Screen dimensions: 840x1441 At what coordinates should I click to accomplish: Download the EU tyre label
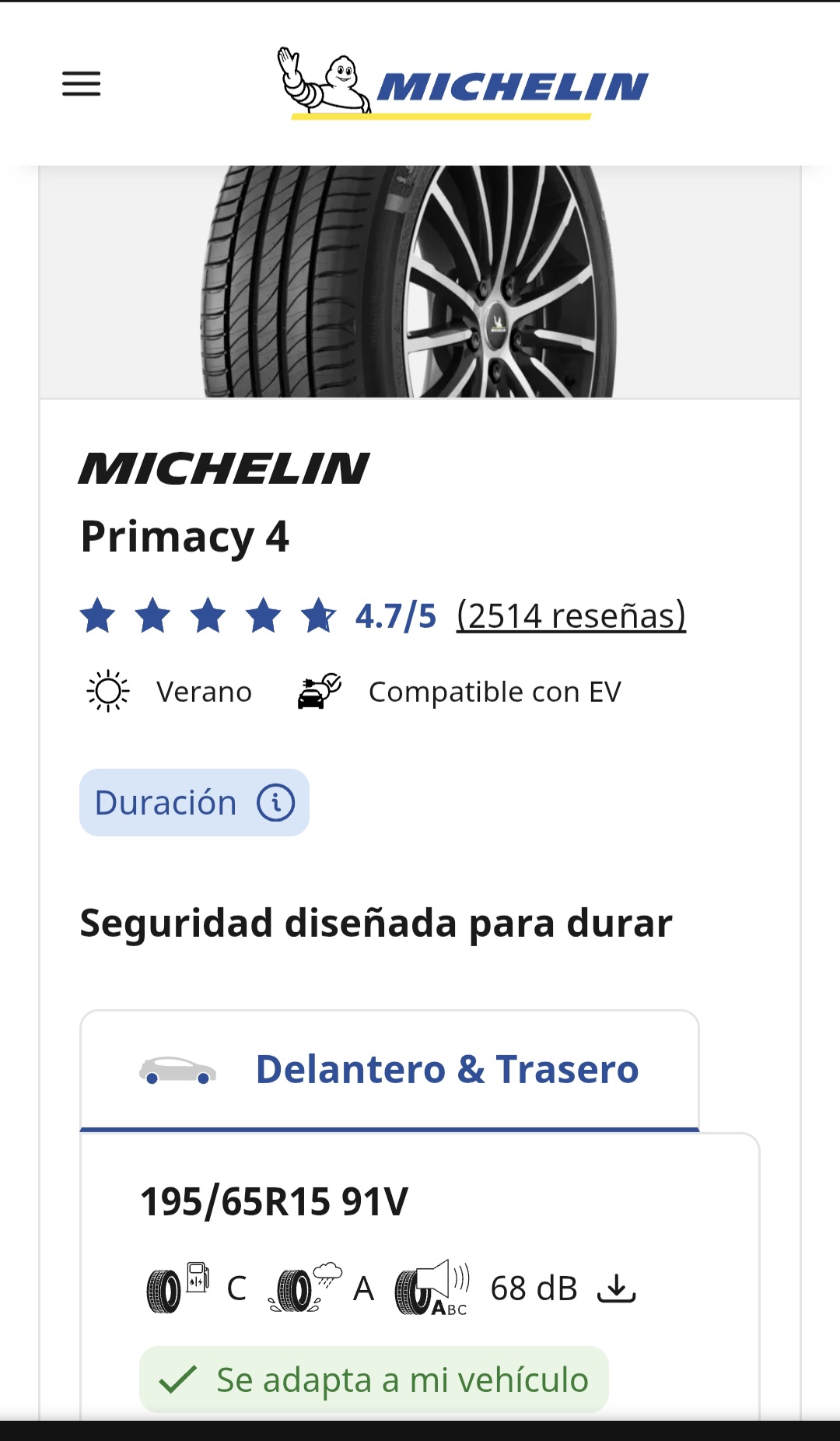pyautogui.click(x=616, y=1288)
